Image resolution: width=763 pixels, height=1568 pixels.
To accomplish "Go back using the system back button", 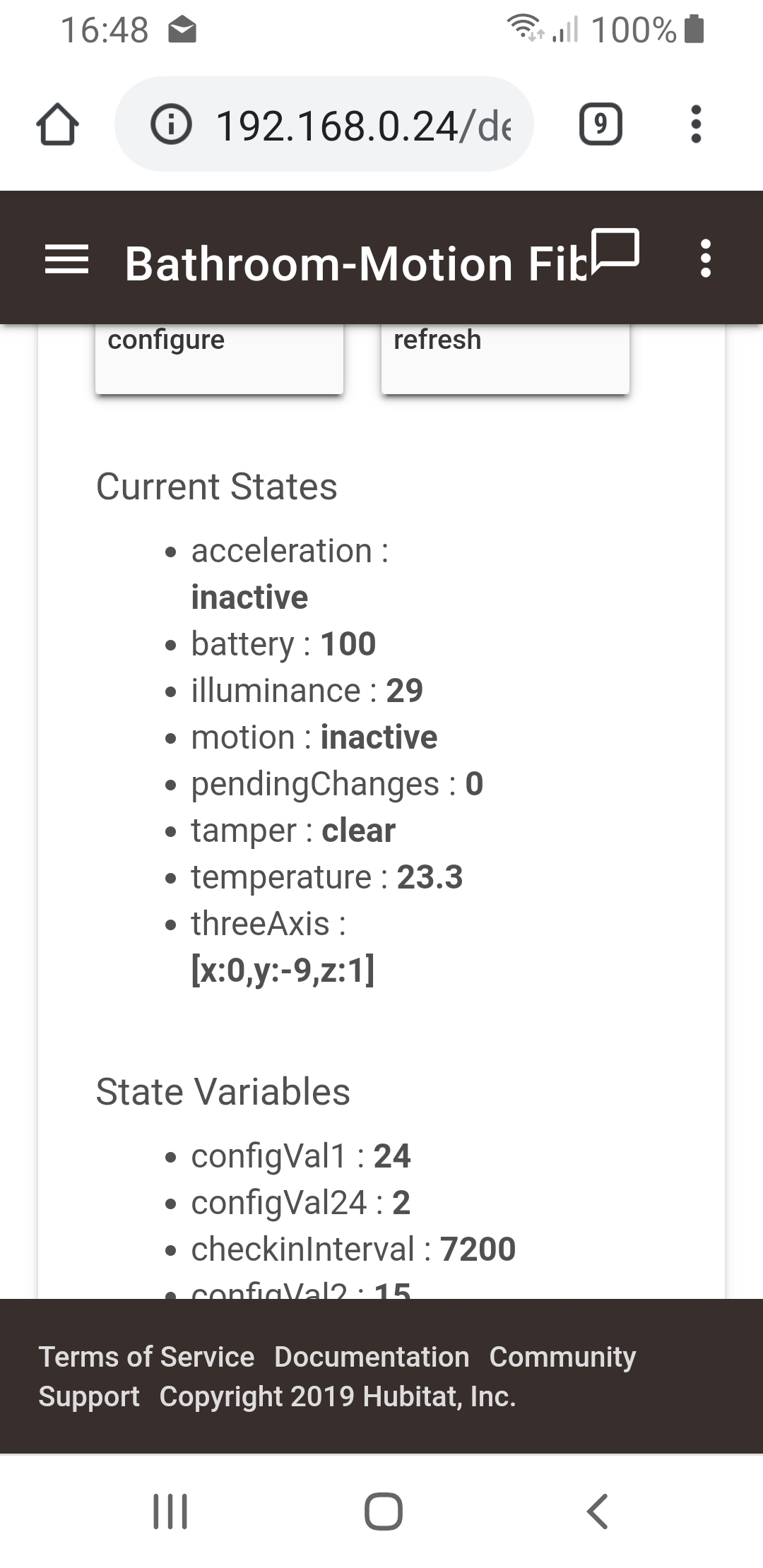I will tap(597, 1511).
